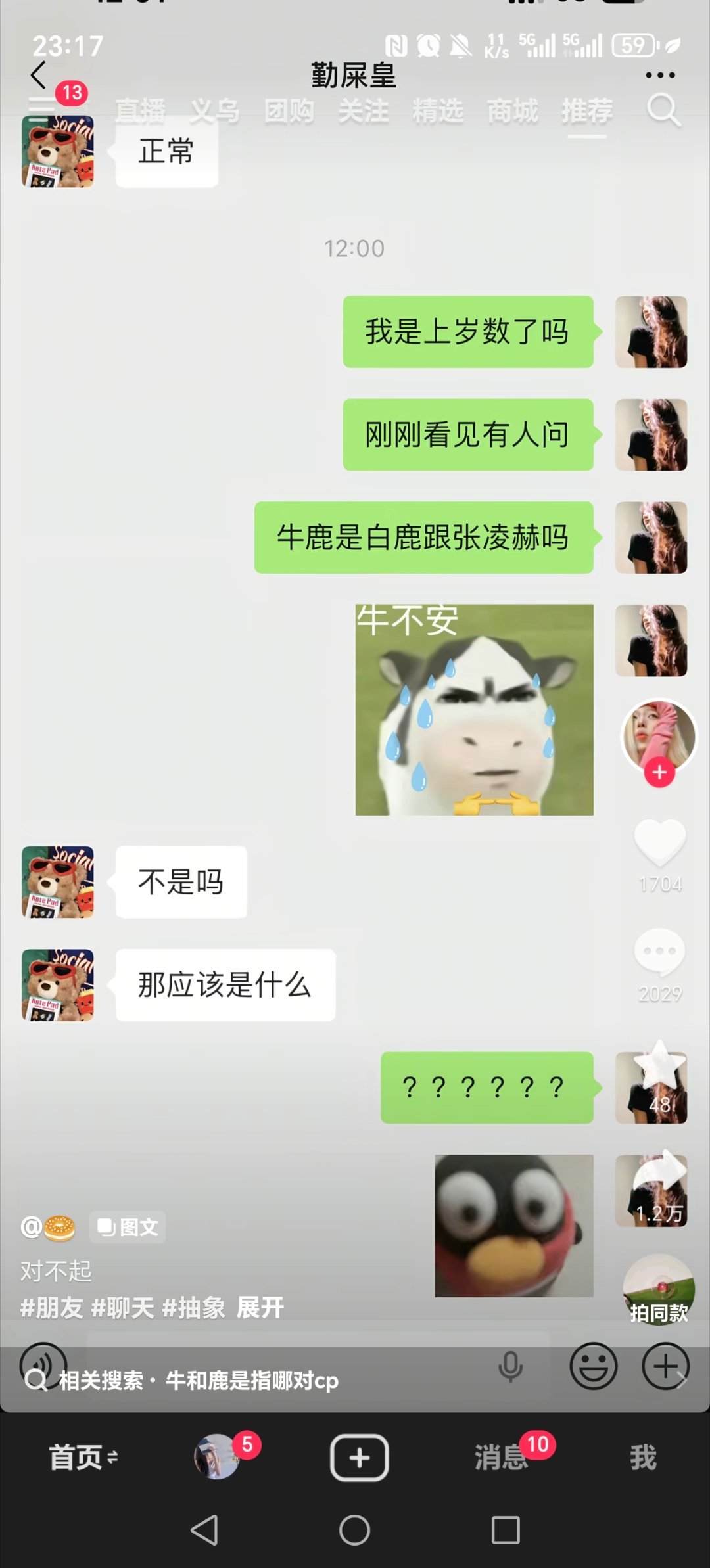Open the comments icon showing 2029

point(661,954)
